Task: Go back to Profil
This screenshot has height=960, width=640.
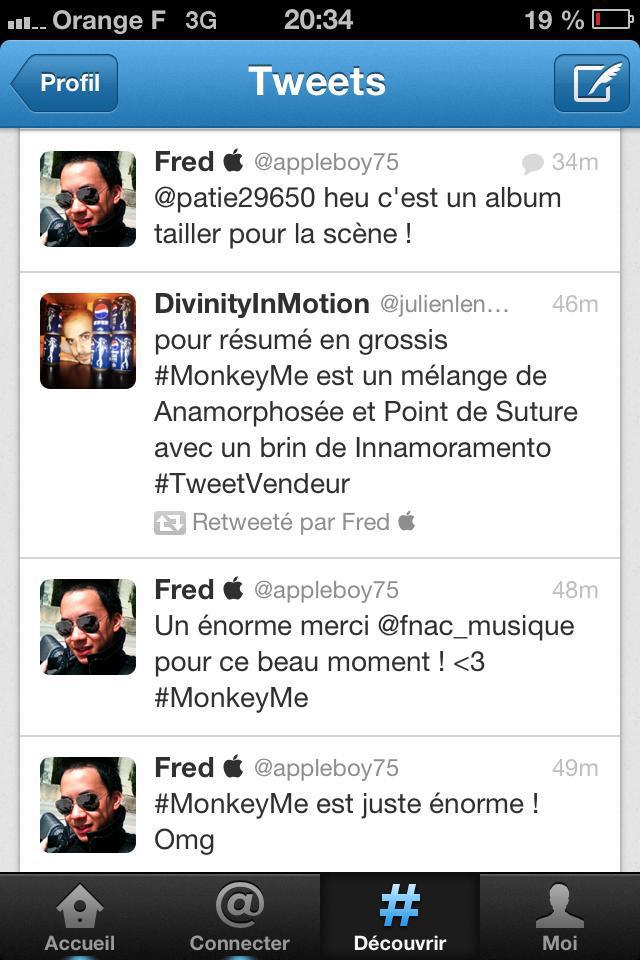Action: (x=66, y=83)
